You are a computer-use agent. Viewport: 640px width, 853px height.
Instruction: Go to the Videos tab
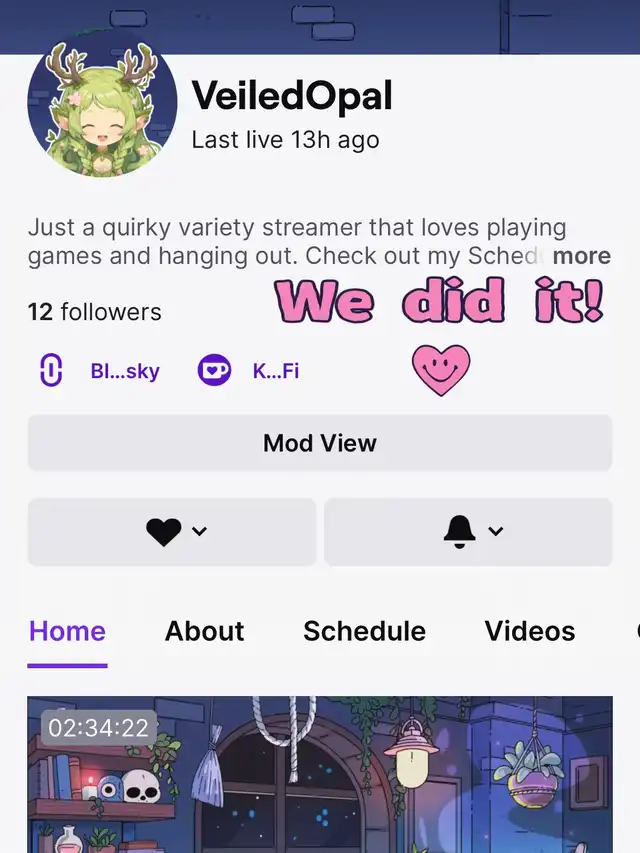click(x=529, y=631)
